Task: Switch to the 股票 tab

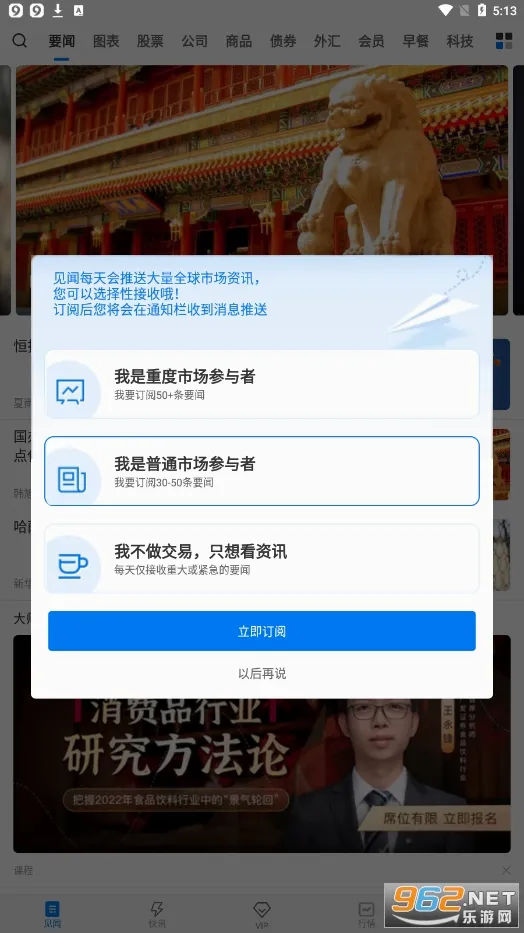Action: click(150, 41)
